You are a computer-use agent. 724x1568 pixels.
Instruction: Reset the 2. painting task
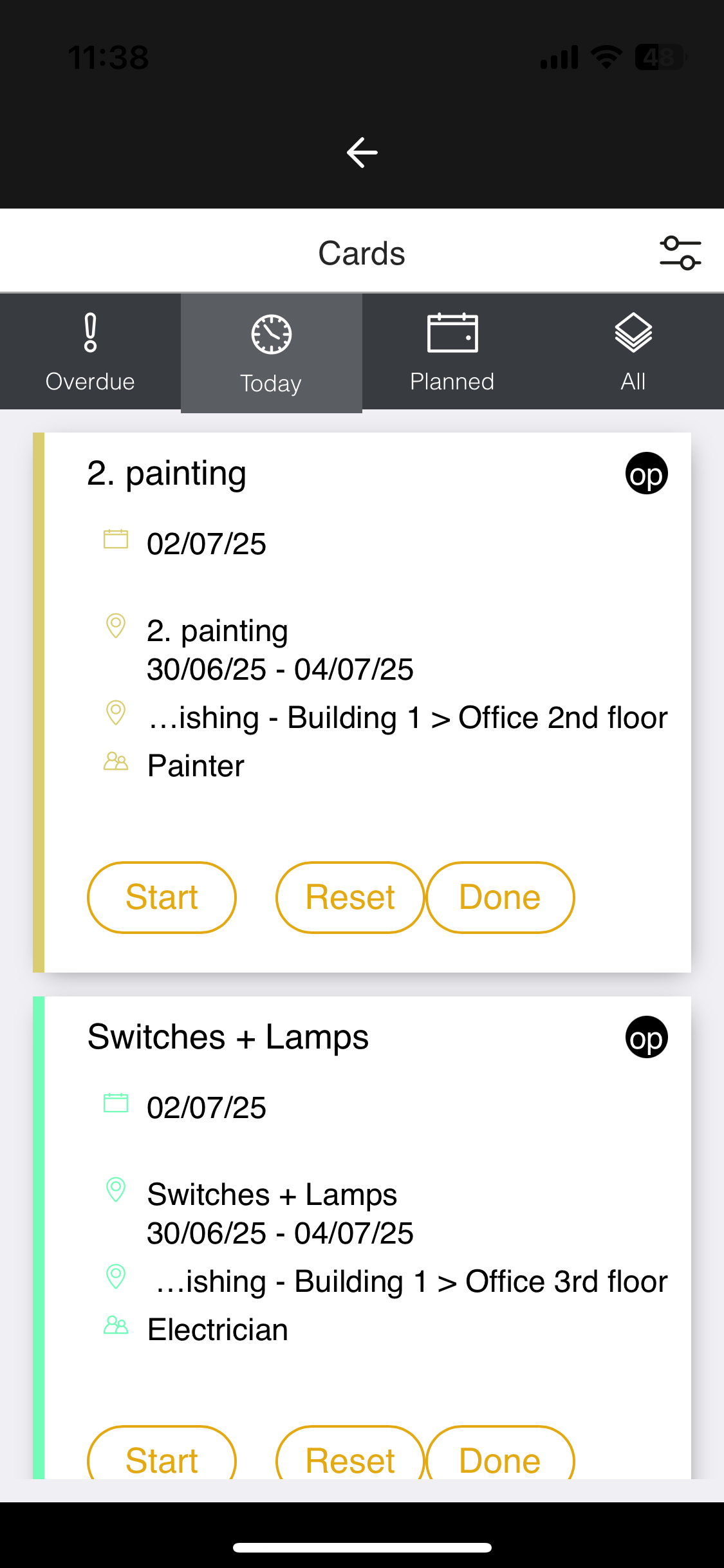coord(350,897)
